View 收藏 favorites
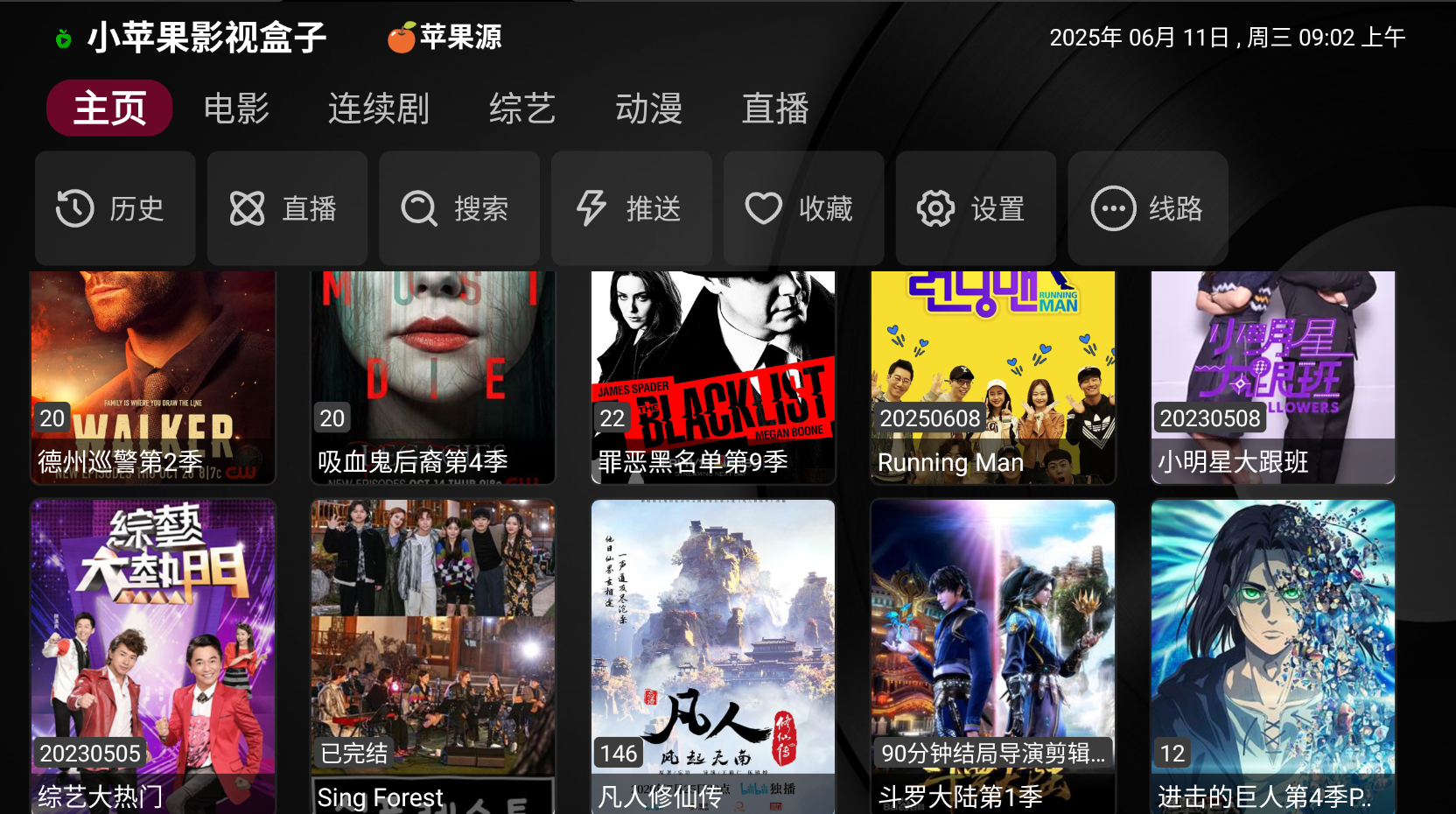This screenshot has height=814, width=1456. pos(803,208)
